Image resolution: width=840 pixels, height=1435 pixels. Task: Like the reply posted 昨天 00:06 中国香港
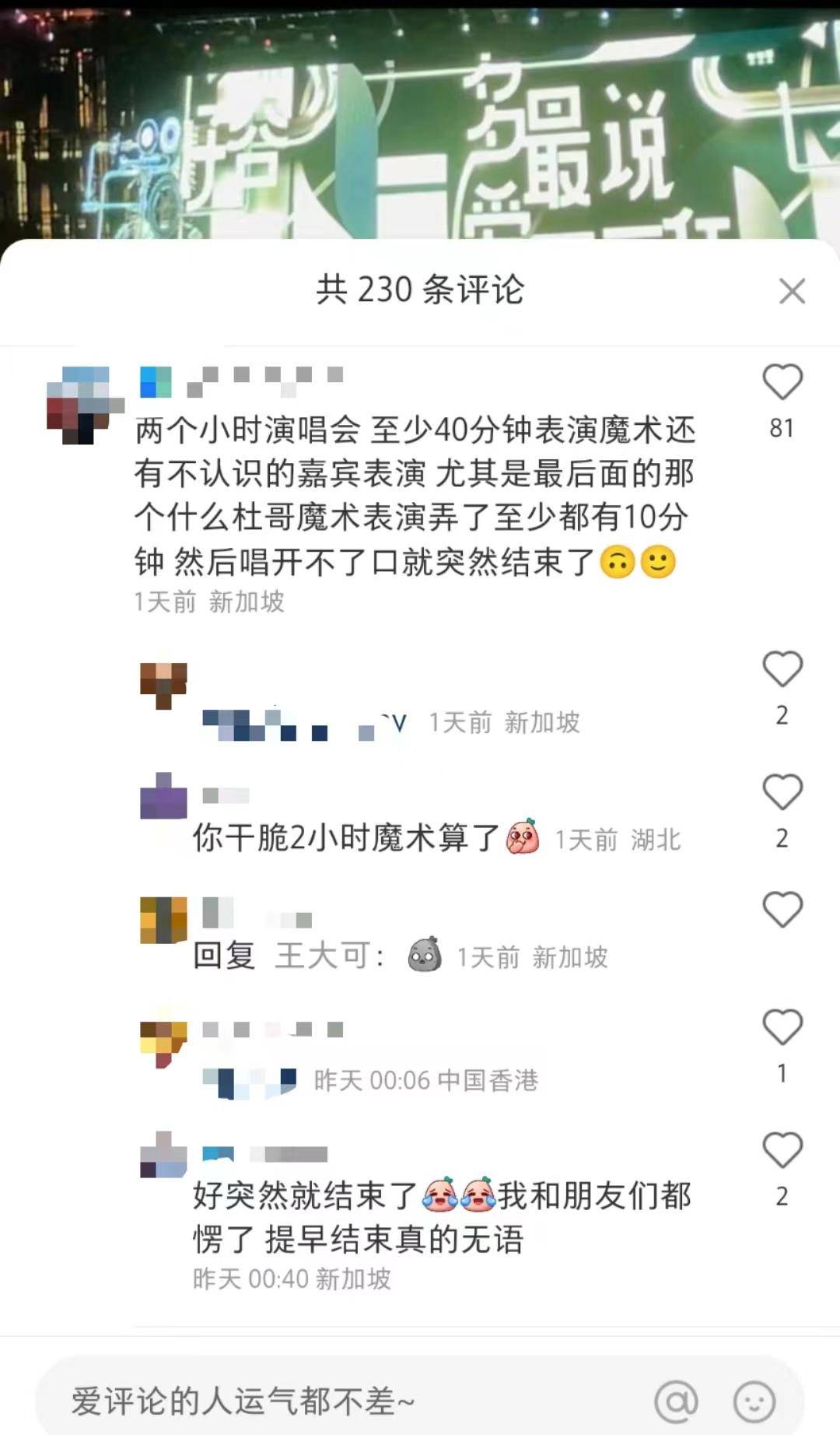[782, 1027]
